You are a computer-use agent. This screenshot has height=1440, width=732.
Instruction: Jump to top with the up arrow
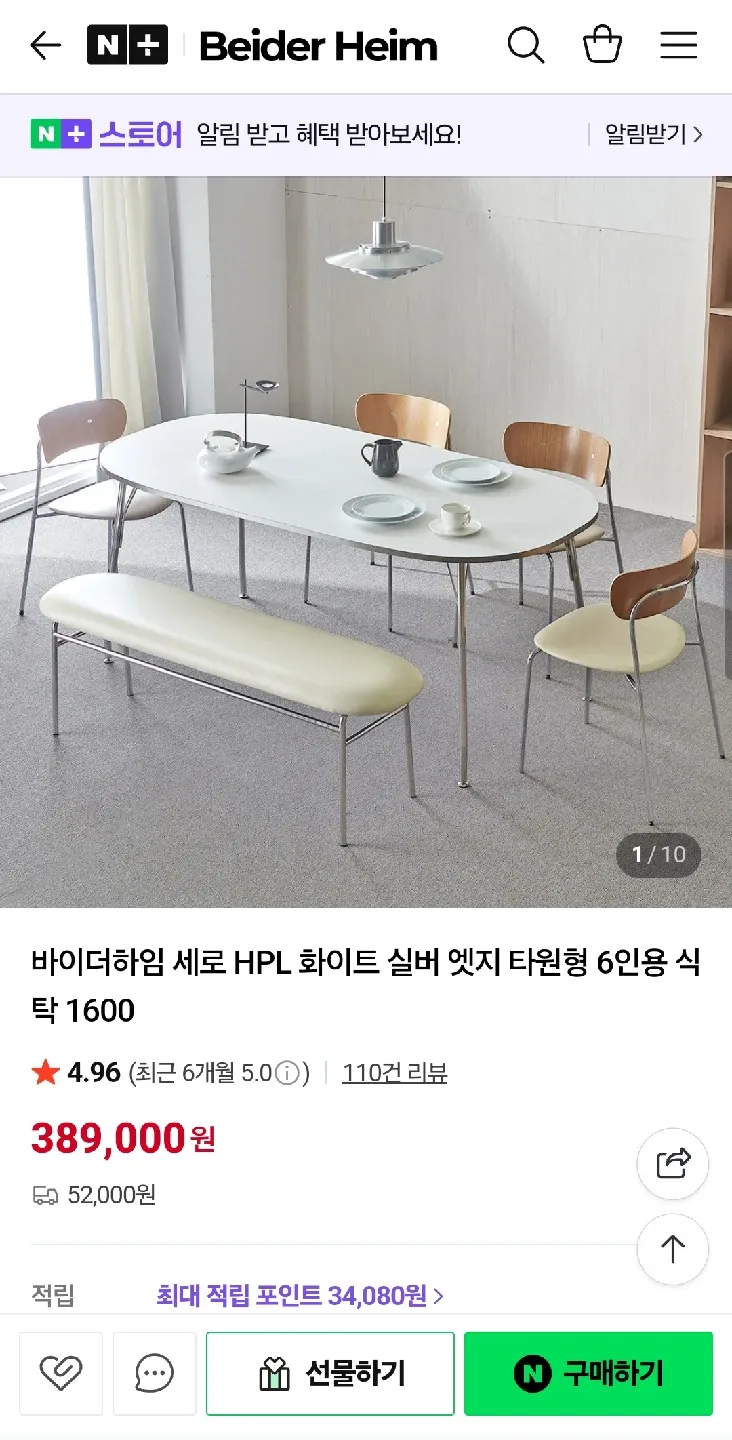pyautogui.click(x=673, y=1249)
